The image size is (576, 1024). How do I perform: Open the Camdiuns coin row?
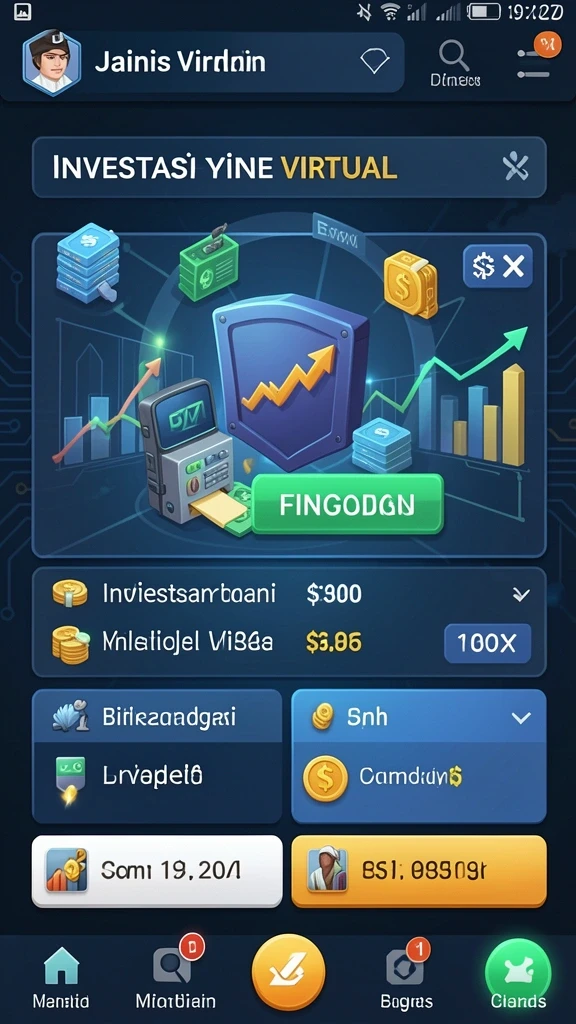(x=419, y=778)
